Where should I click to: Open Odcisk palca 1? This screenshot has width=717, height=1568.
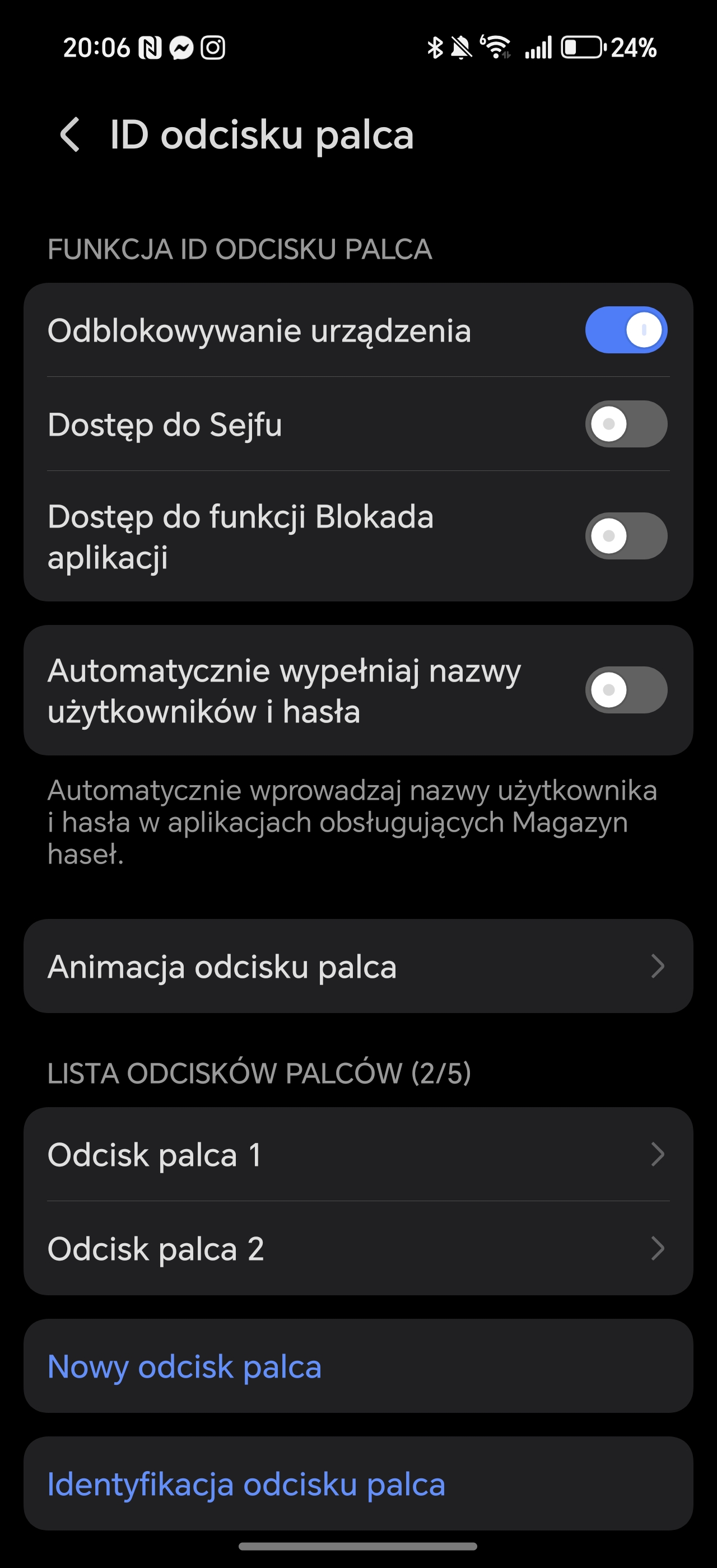(358, 1154)
